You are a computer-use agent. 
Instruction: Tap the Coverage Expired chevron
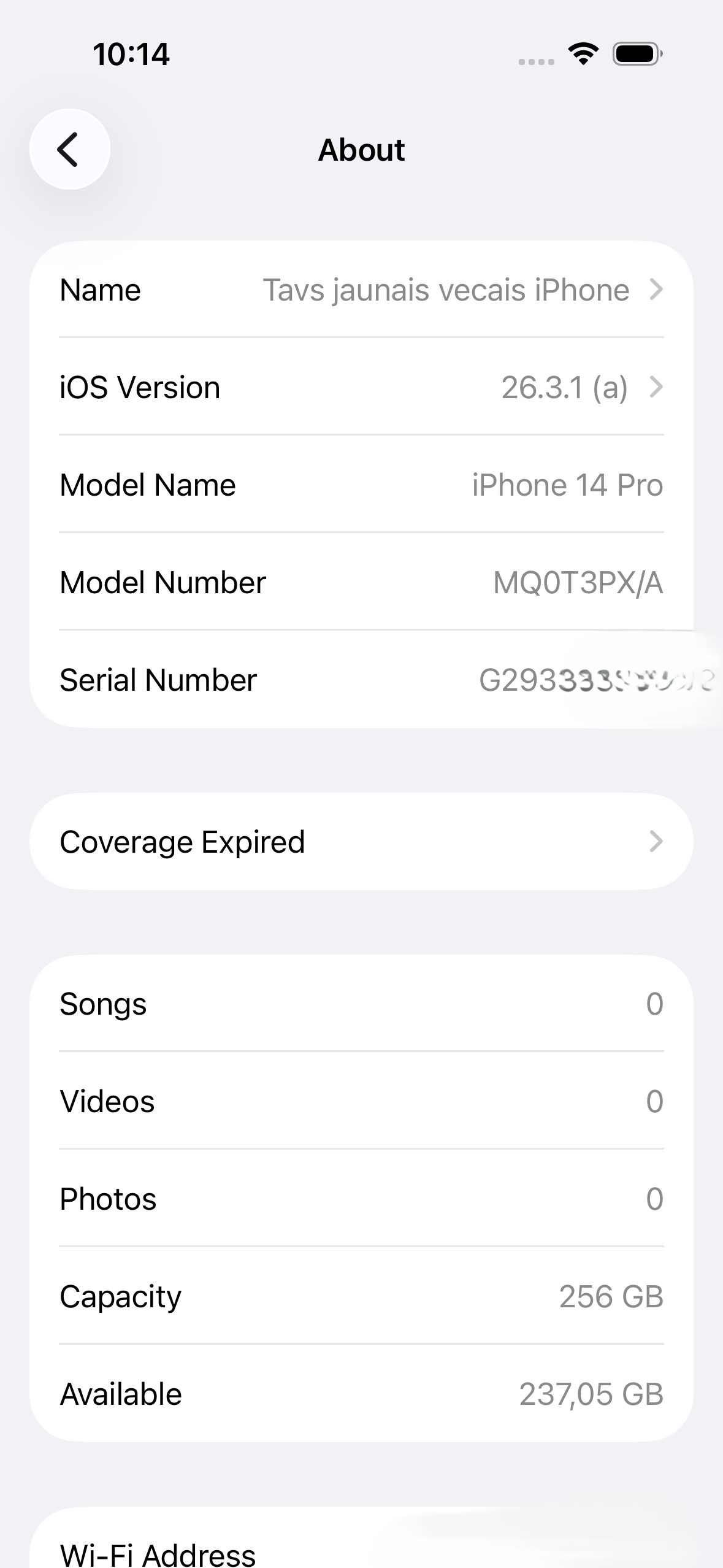(656, 841)
